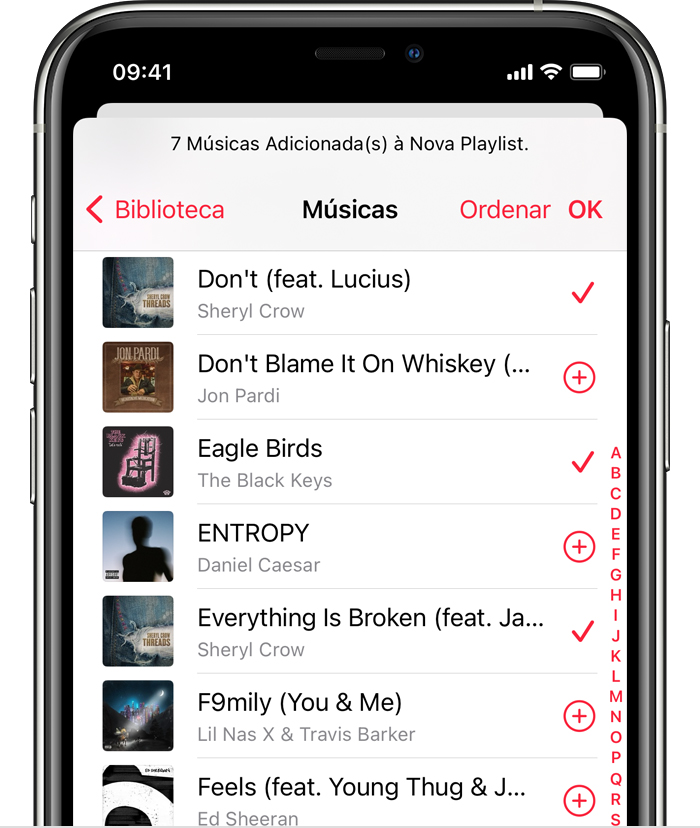Confirm selection with OK
The width and height of the screenshot is (700, 828).
(585, 210)
